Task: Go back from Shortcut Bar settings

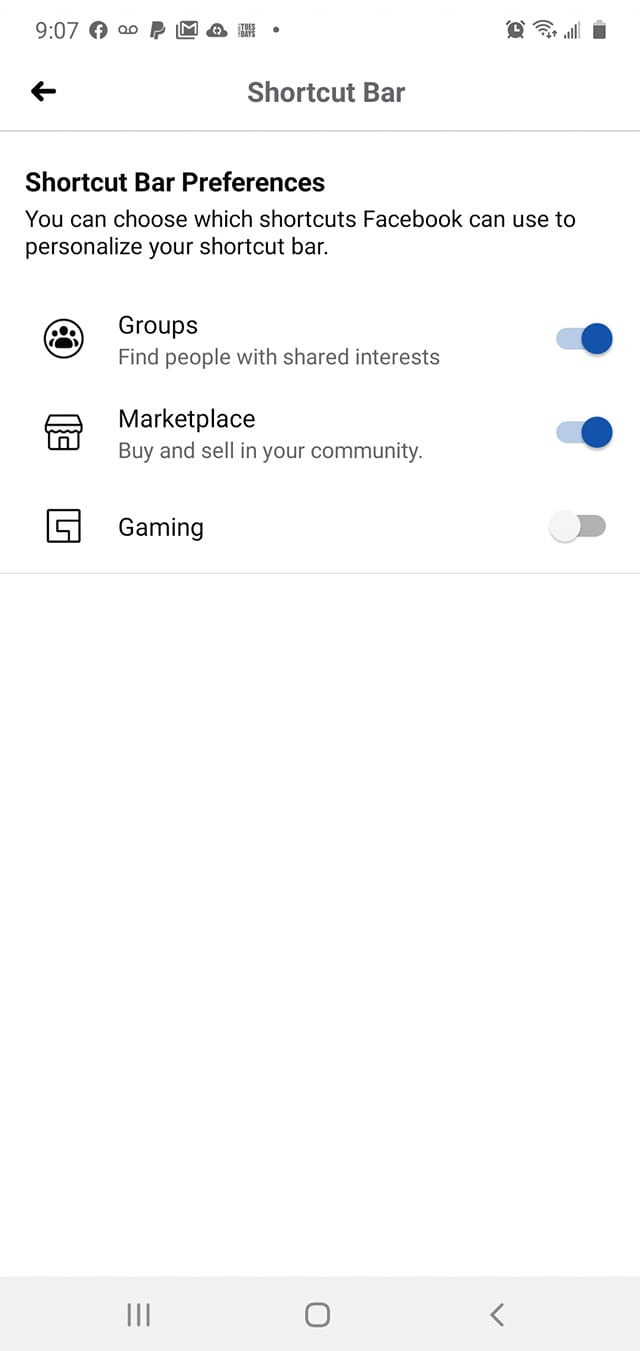Action: [x=43, y=92]
